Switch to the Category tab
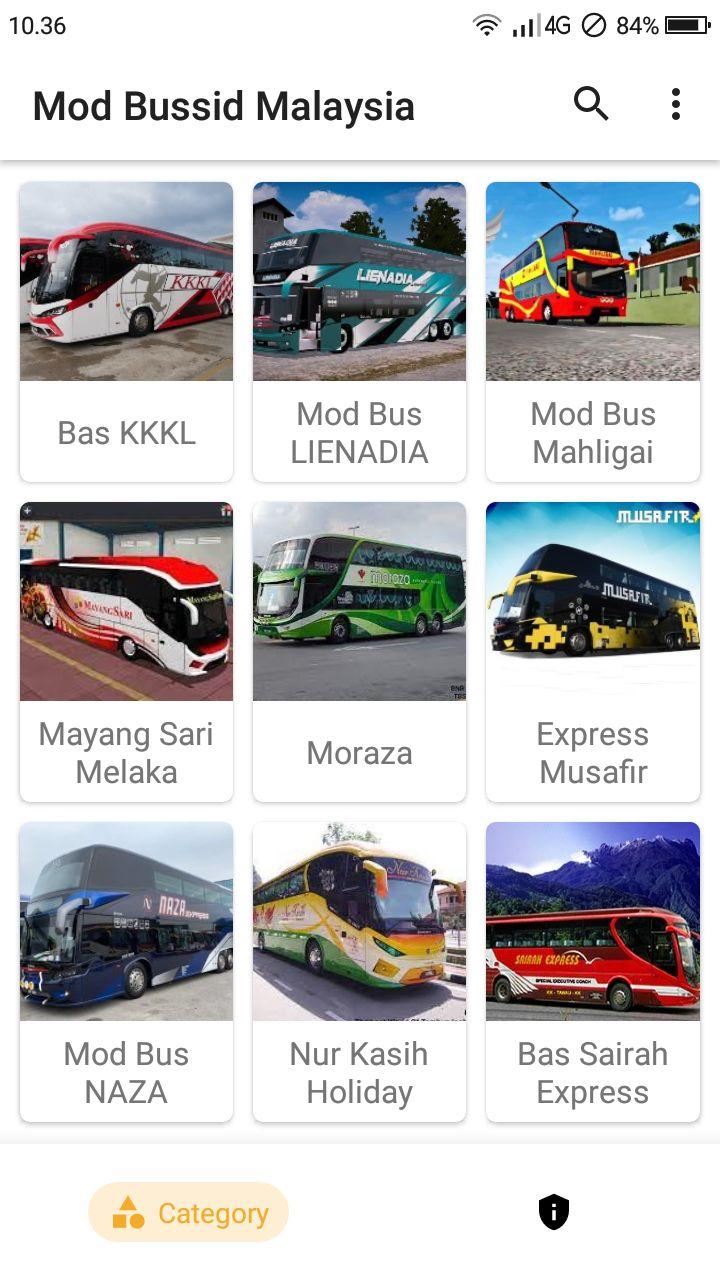Screen dimensions: 720x1280 tap(189, 1213)
